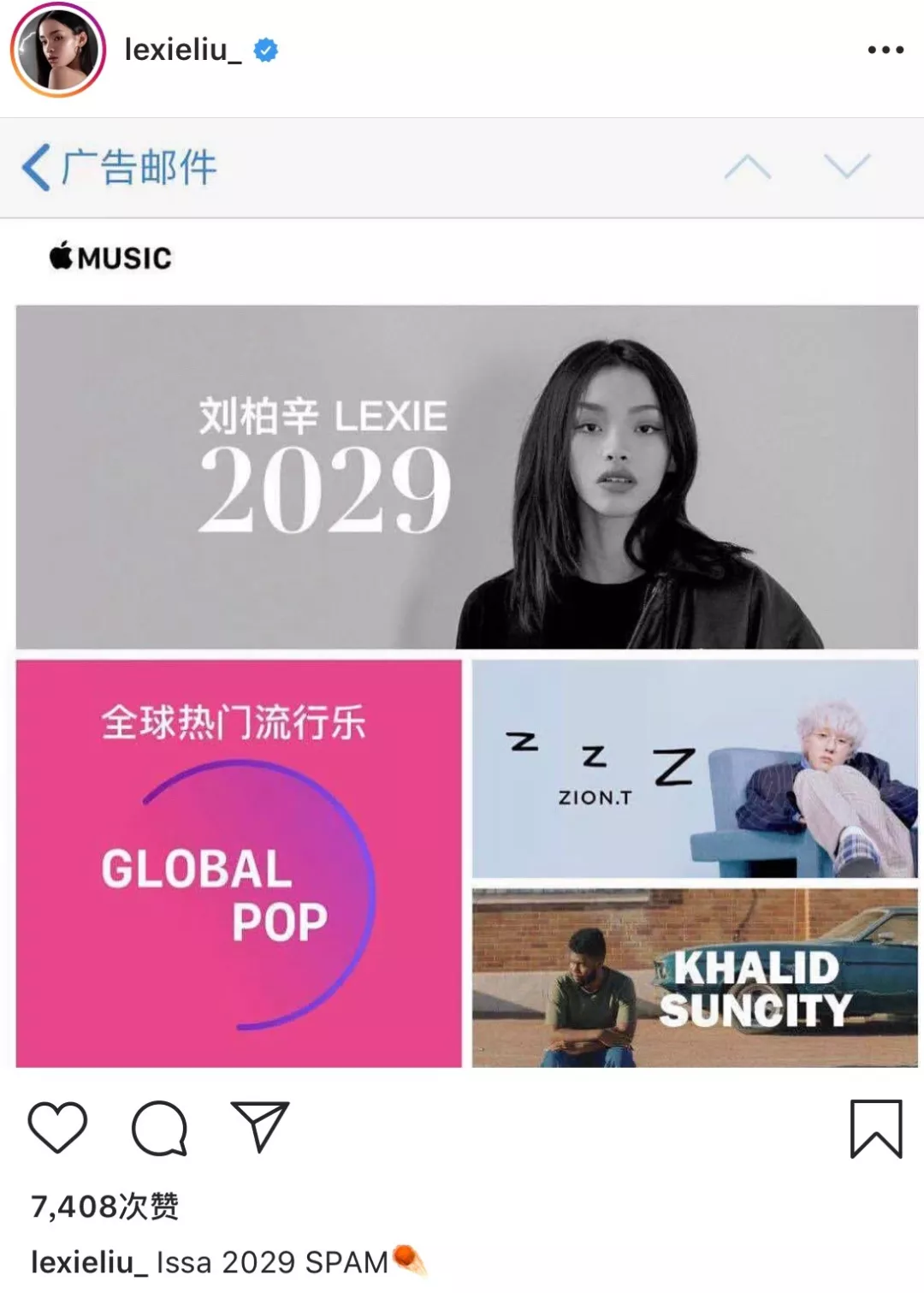
Task: Save the post with the bookmark icon
Action: [x=874, y=1125]
